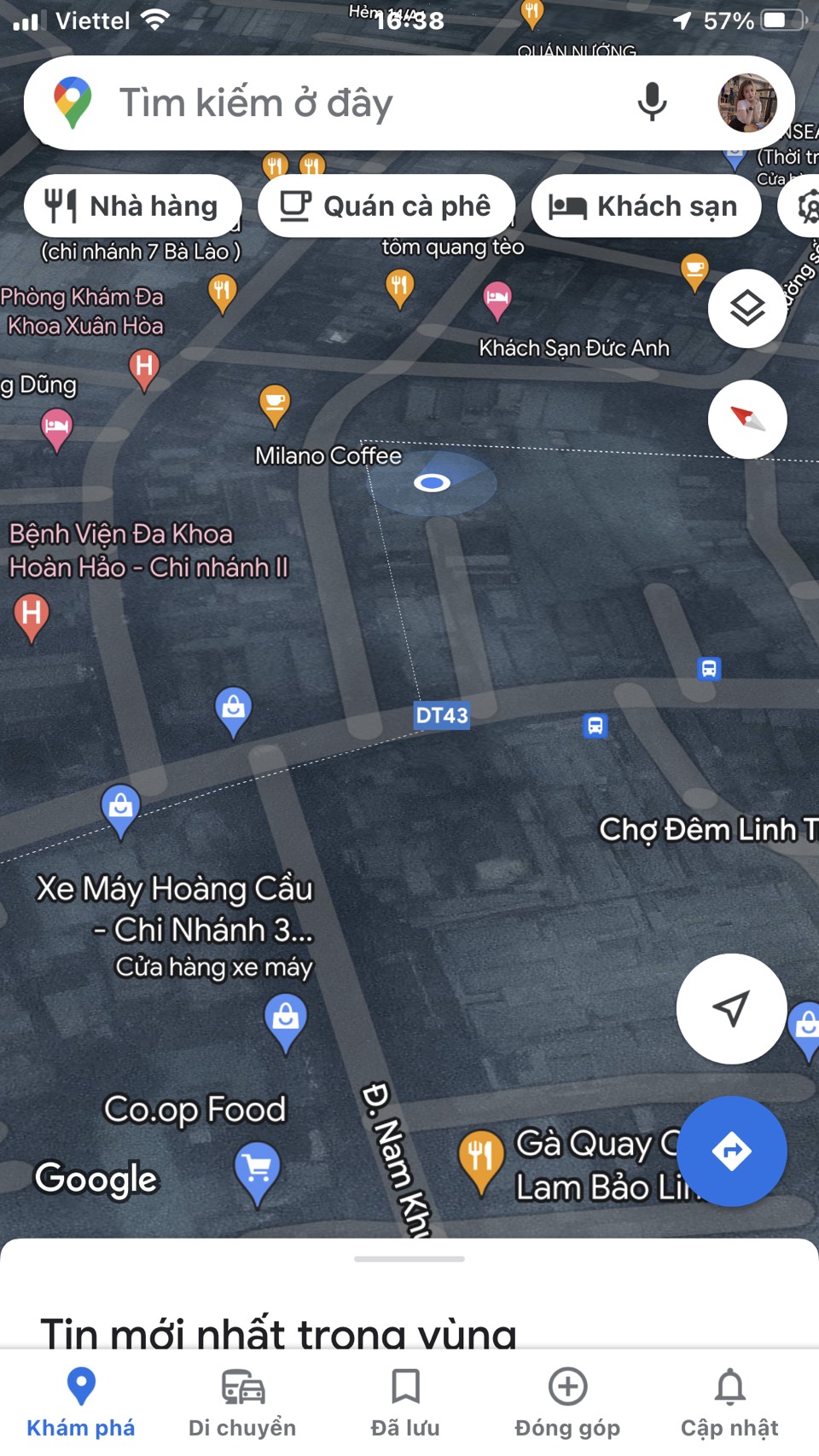Viewport: 819px width, 1456px height.
Task: Select the Quán cà phê chip
Action: coord(386,206)
